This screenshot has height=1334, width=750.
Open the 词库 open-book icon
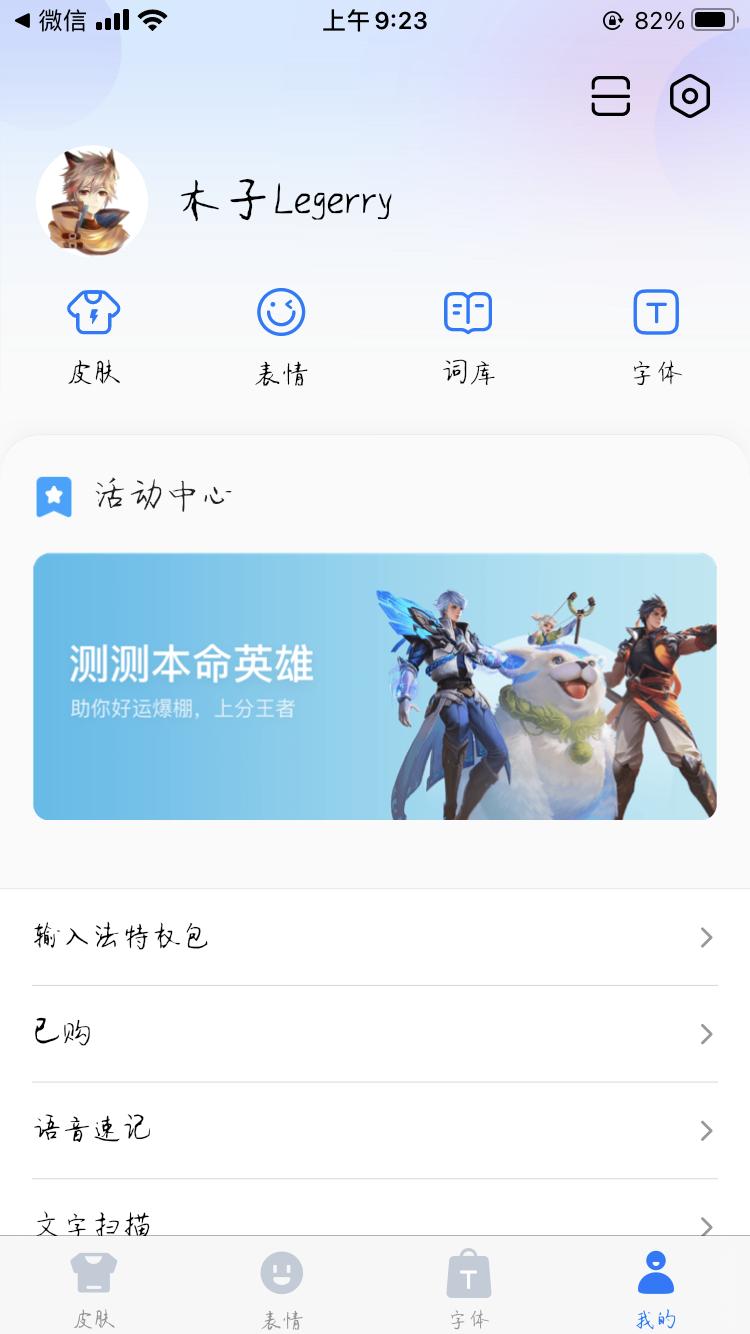pyautogui.click(x=468, y=311)
